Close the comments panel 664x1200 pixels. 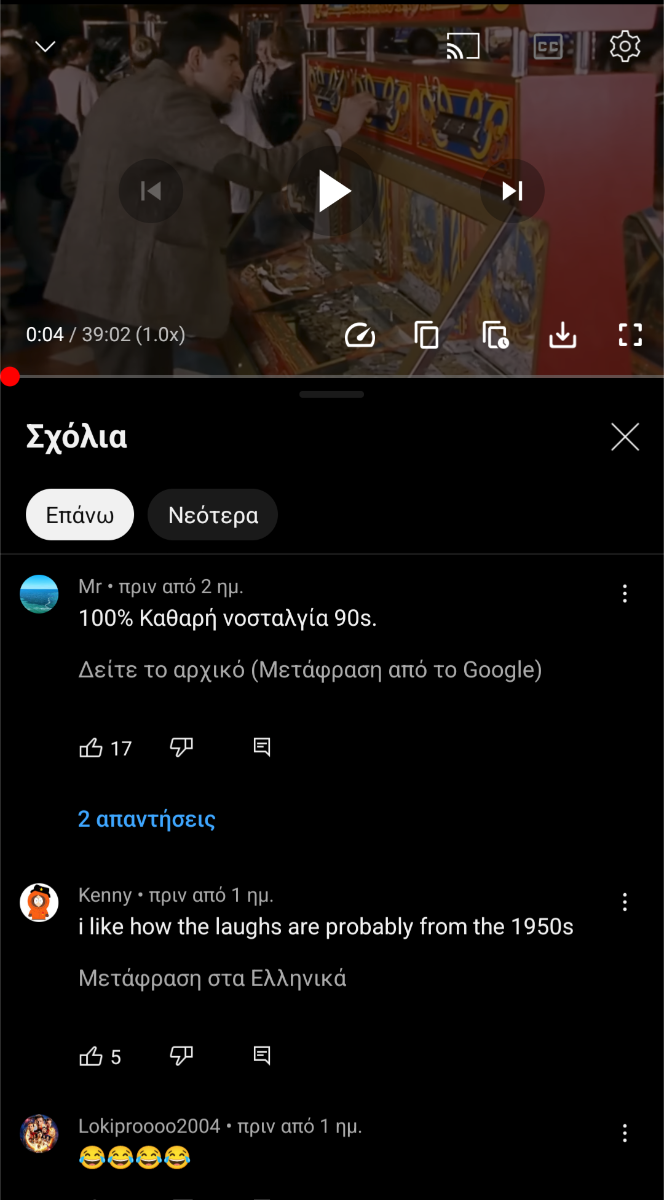pyautogui.click(x=625, y=437)
